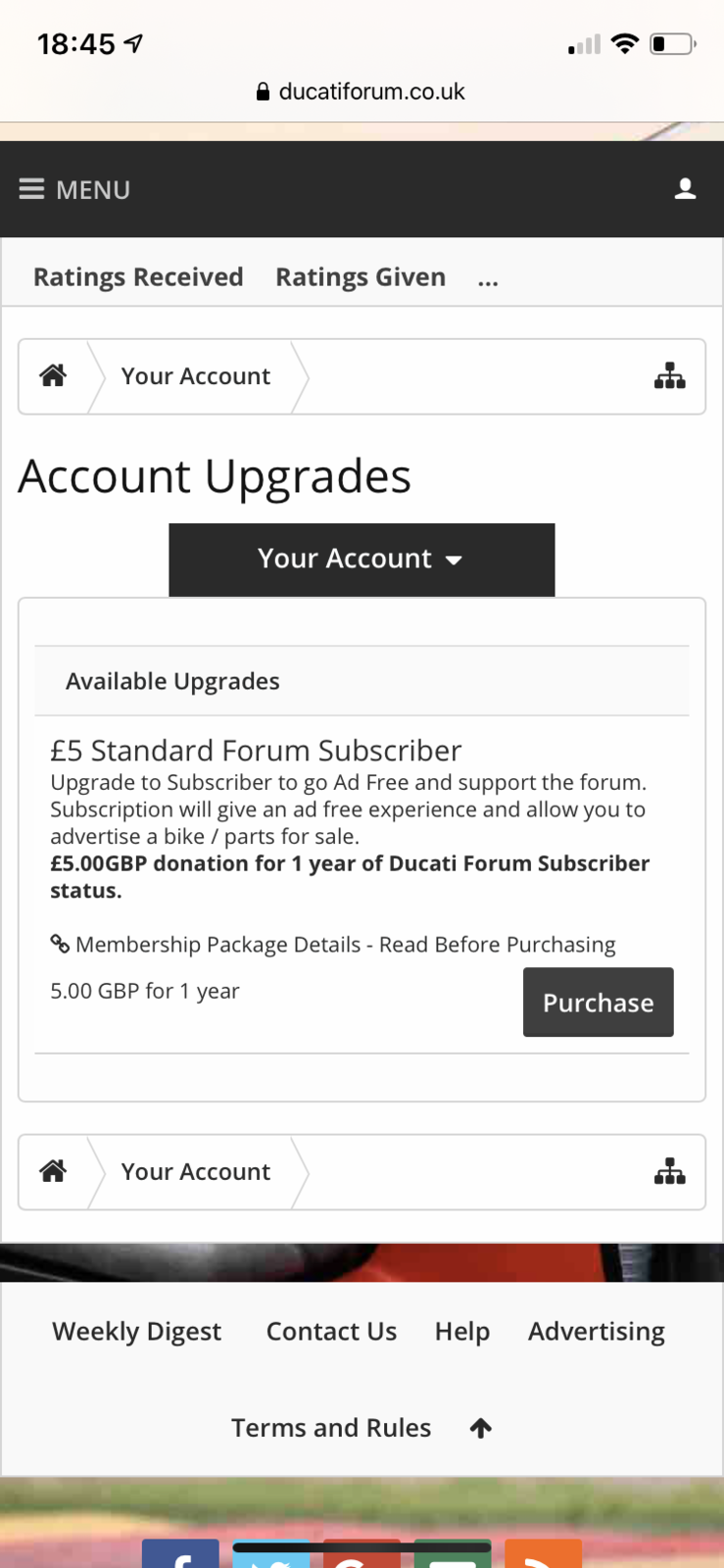Image resolution: width=724 pixels, height=1568 pixels.
Task: Open the top breadcrumb sitemap icon
Action: (x=669, y=375)
